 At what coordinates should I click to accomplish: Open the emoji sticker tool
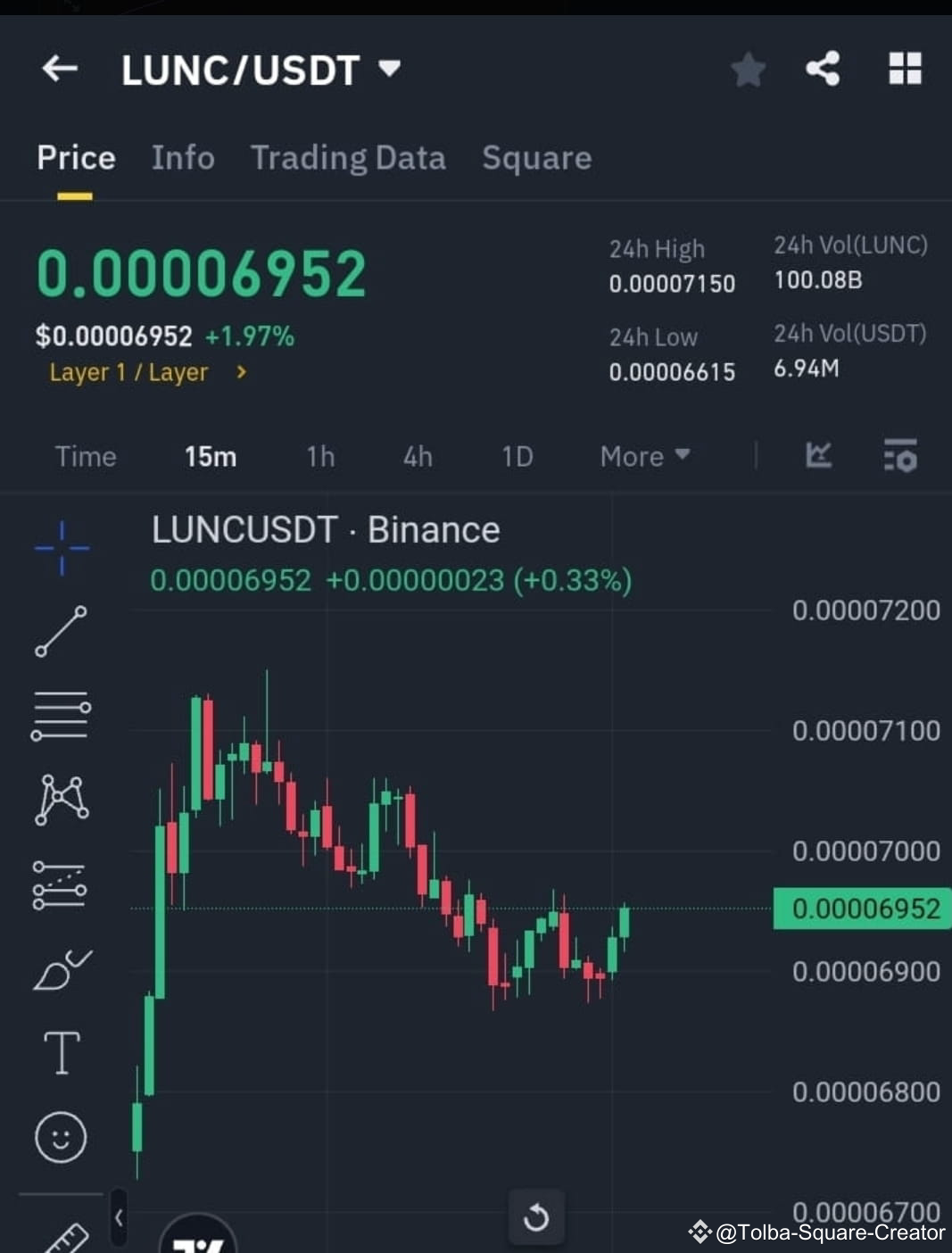point(61,1138)
